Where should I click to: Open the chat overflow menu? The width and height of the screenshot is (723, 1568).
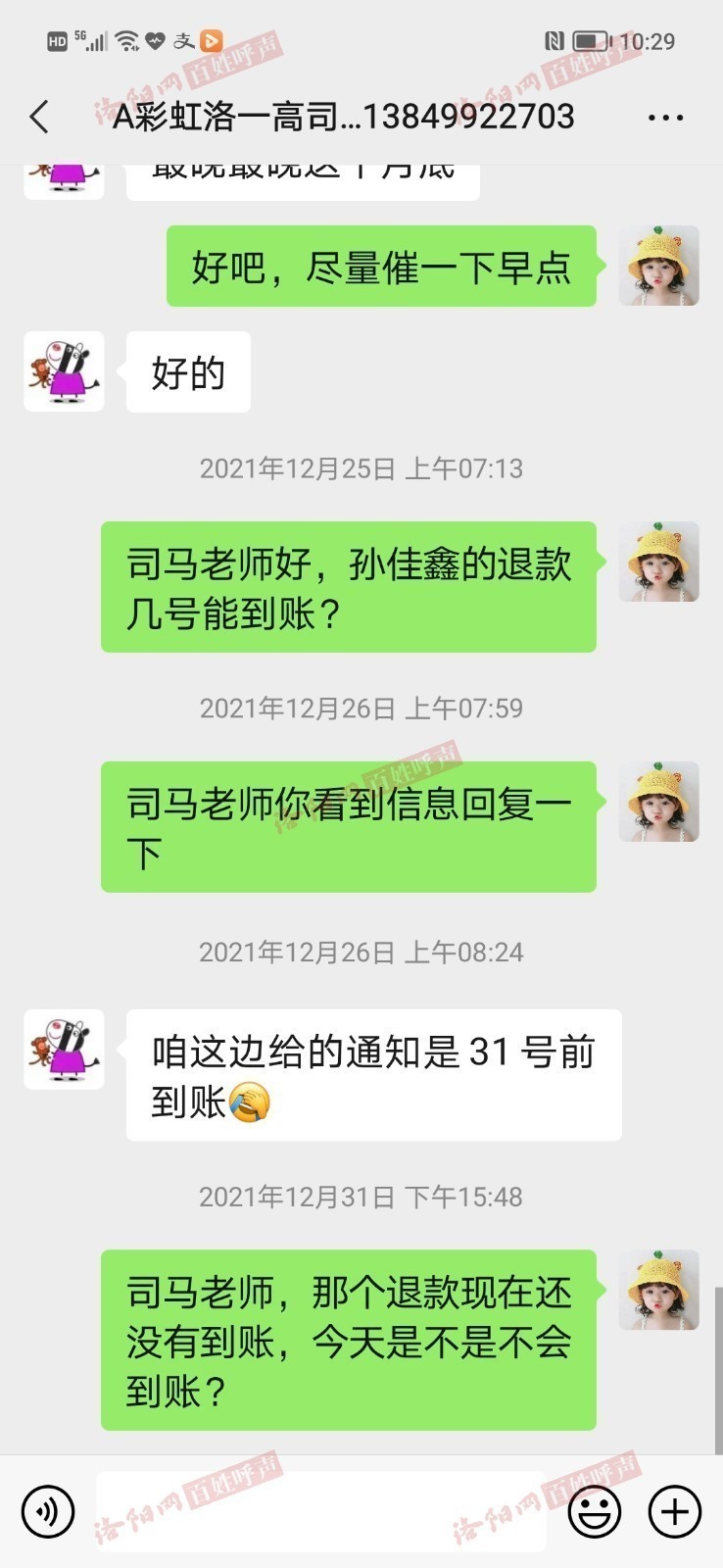click(665, 118)
